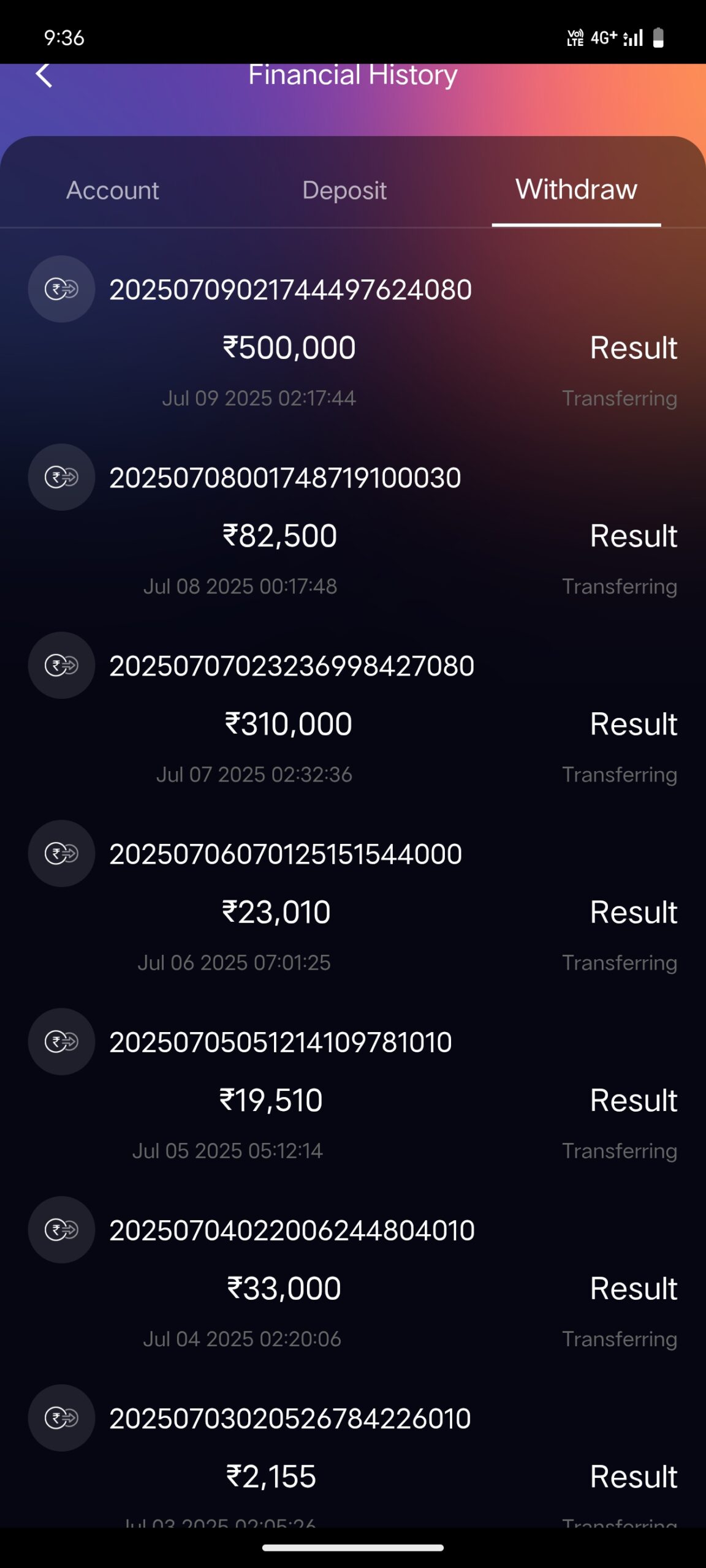
Task: Open the ₹500,000 withdrawal from Jul 09
Action: pos(289,347)
